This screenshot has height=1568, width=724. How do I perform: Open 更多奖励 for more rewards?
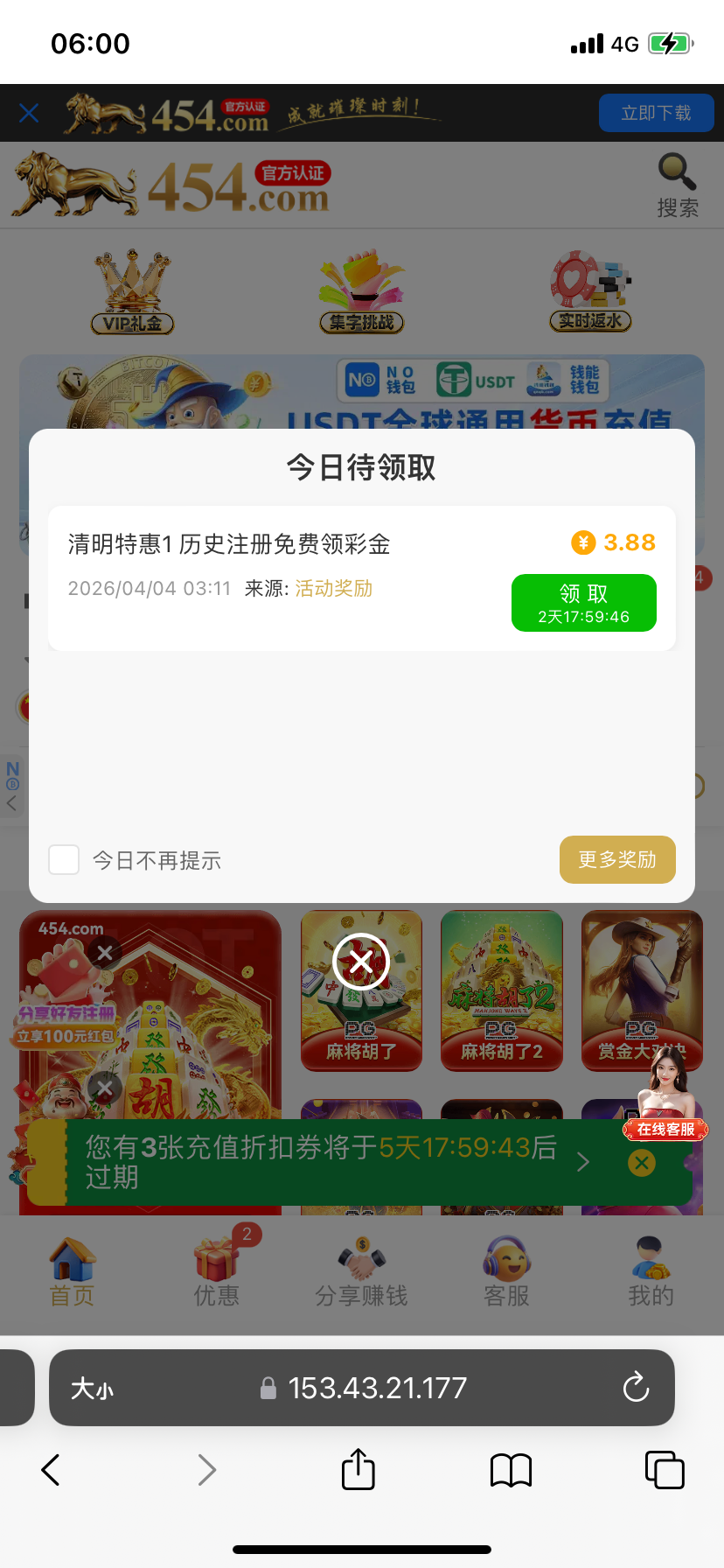pyautogui.click(x=617, y=859)
